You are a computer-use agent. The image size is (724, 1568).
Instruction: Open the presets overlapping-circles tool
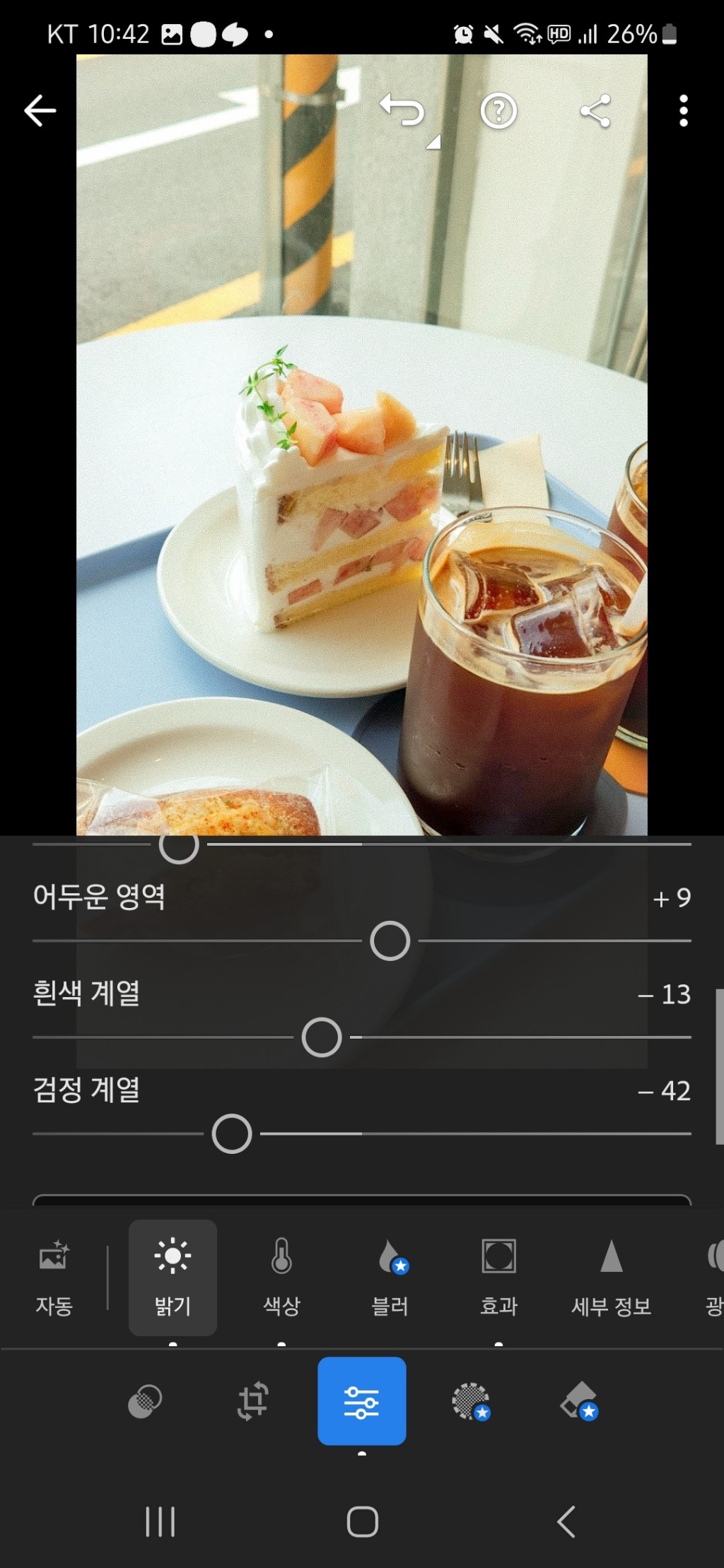[145, 1401]
